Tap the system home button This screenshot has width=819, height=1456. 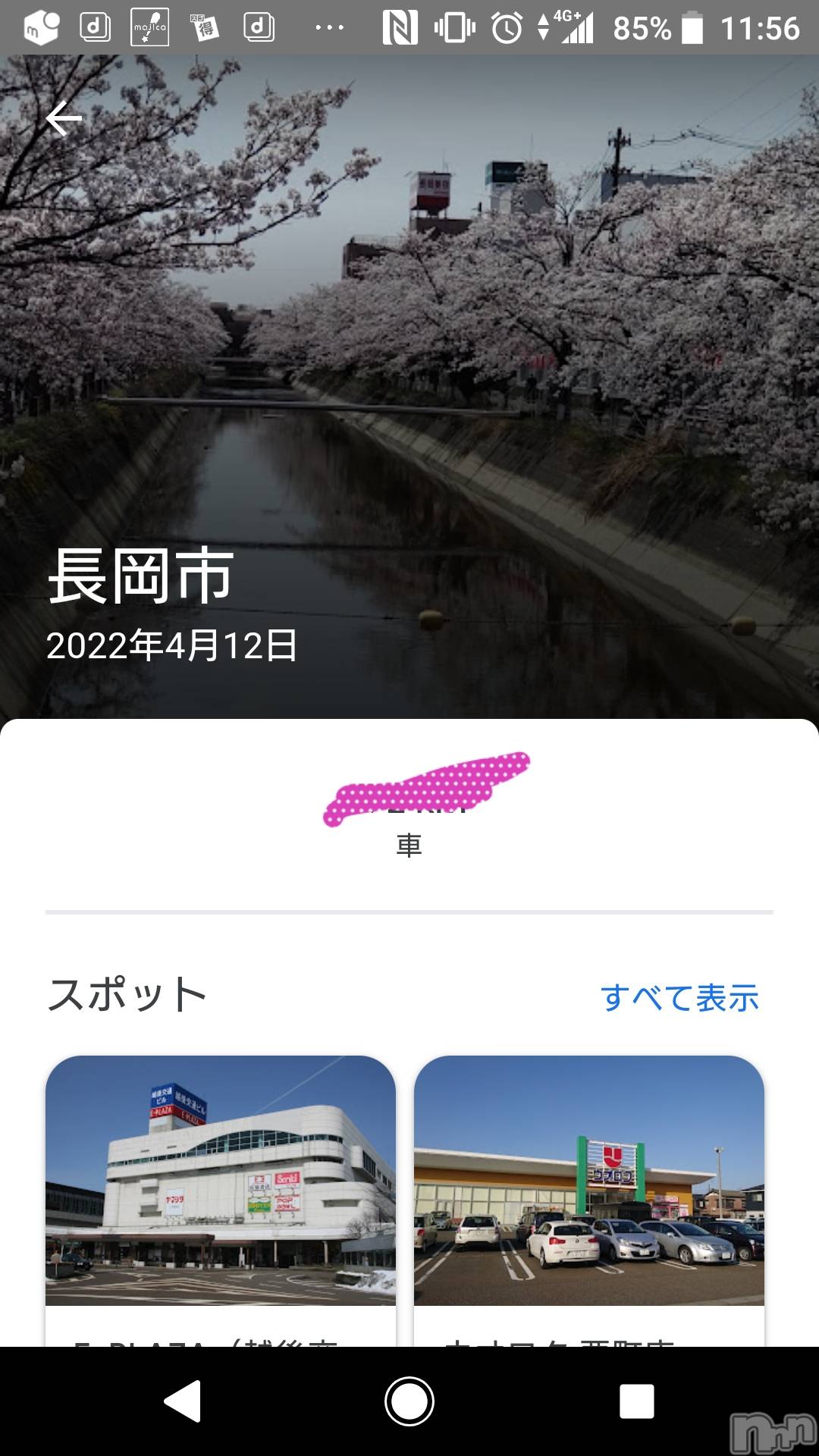pos(409,1401)
